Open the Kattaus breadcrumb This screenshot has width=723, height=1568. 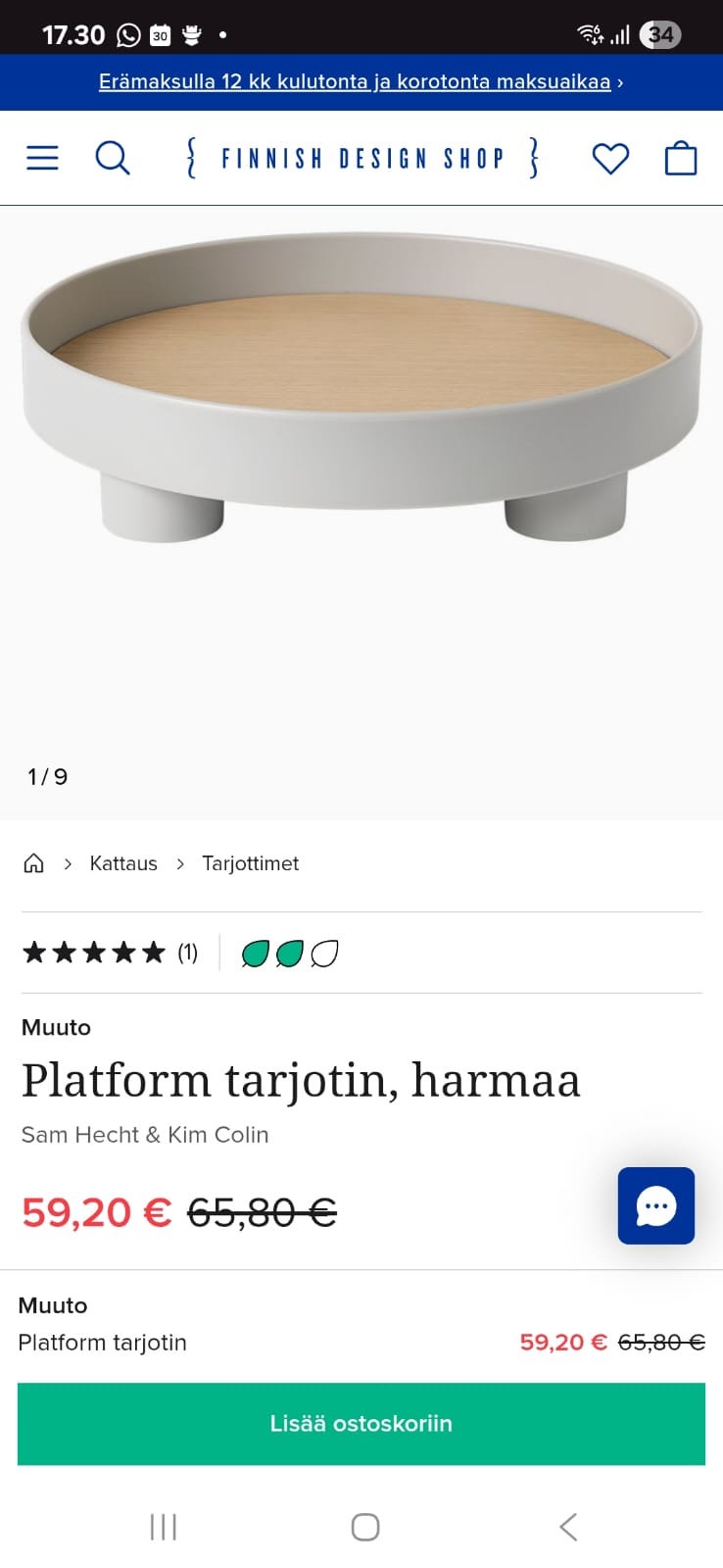pos(123,863)
